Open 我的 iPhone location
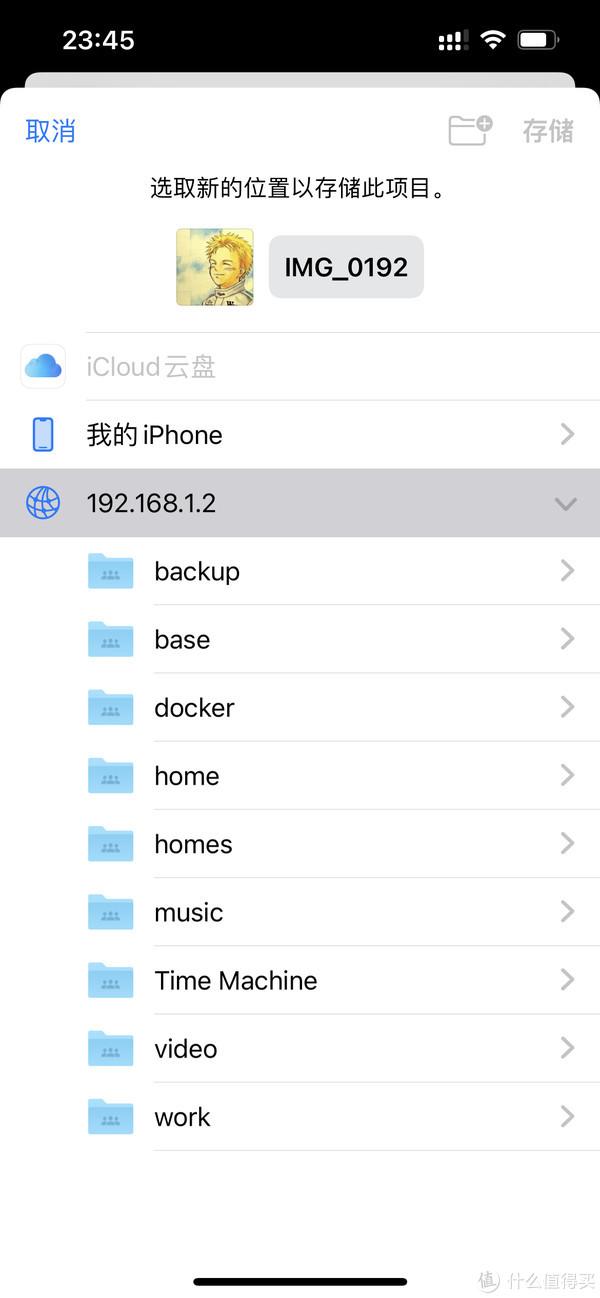Viewport: 600px width, 1298px height. point(300,435)
